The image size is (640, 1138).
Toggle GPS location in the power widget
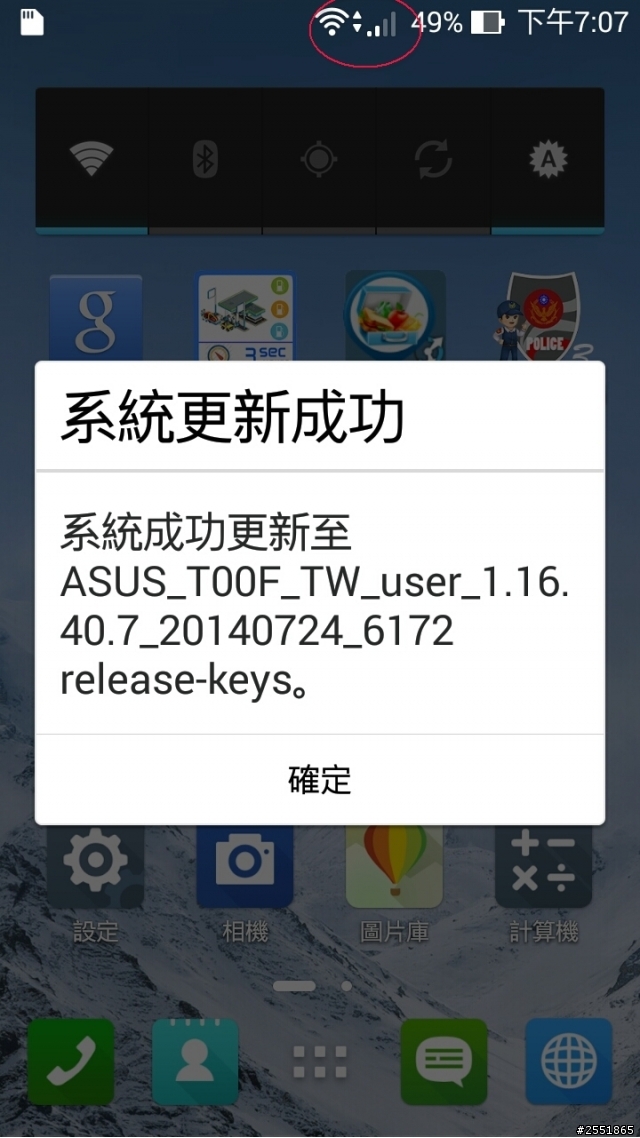(x=319, y=159)
